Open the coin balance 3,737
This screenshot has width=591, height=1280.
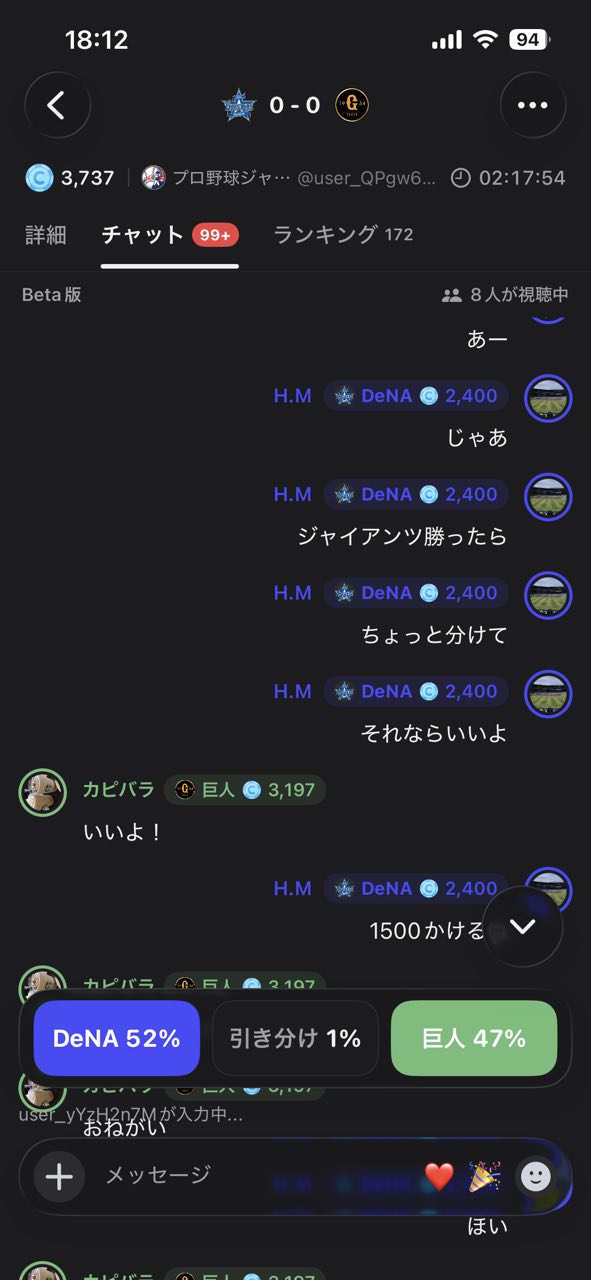[x=70, y=178]
